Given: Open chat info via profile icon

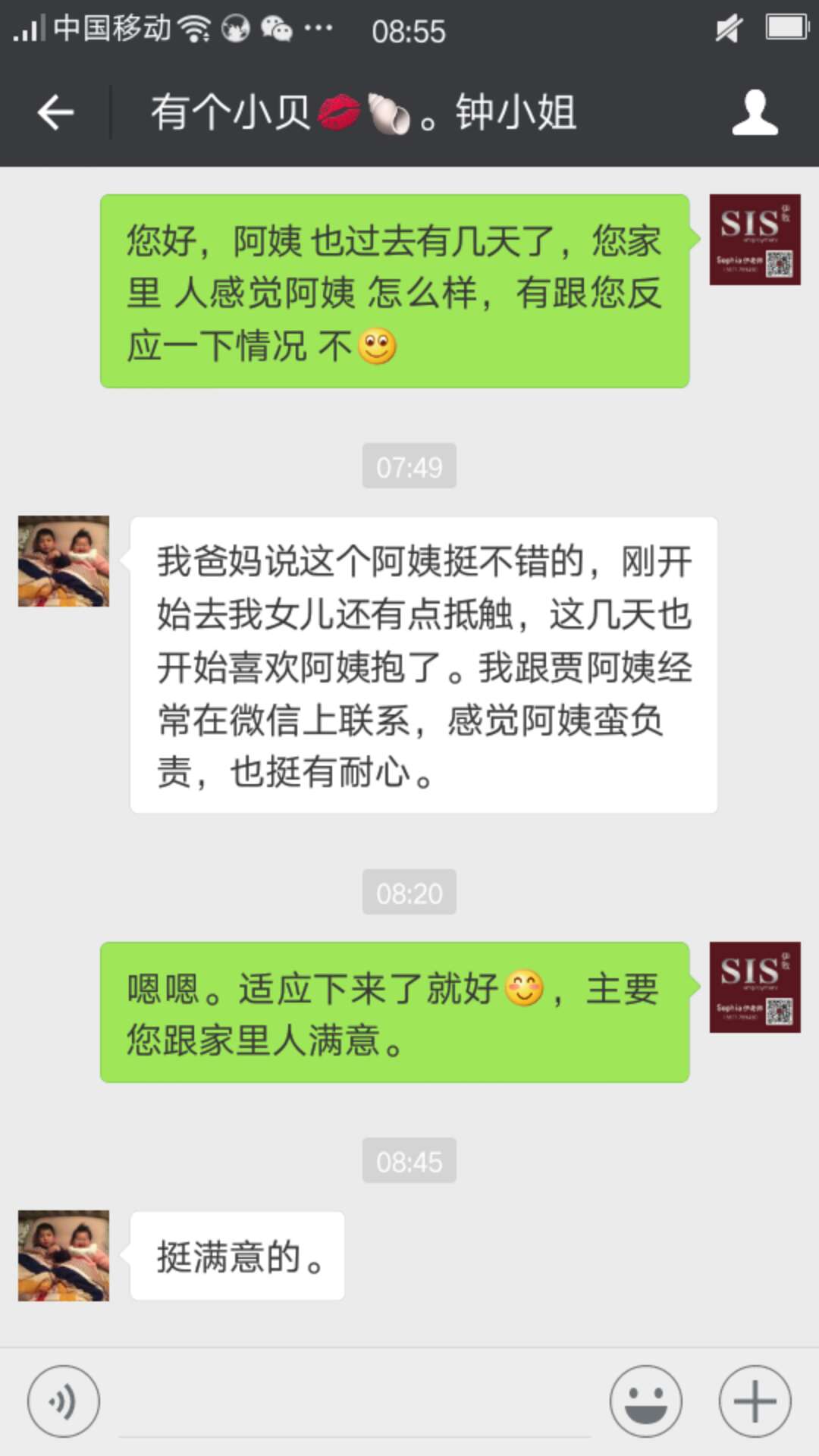Looking at the screenshot, I should click(x=755, y=113).
